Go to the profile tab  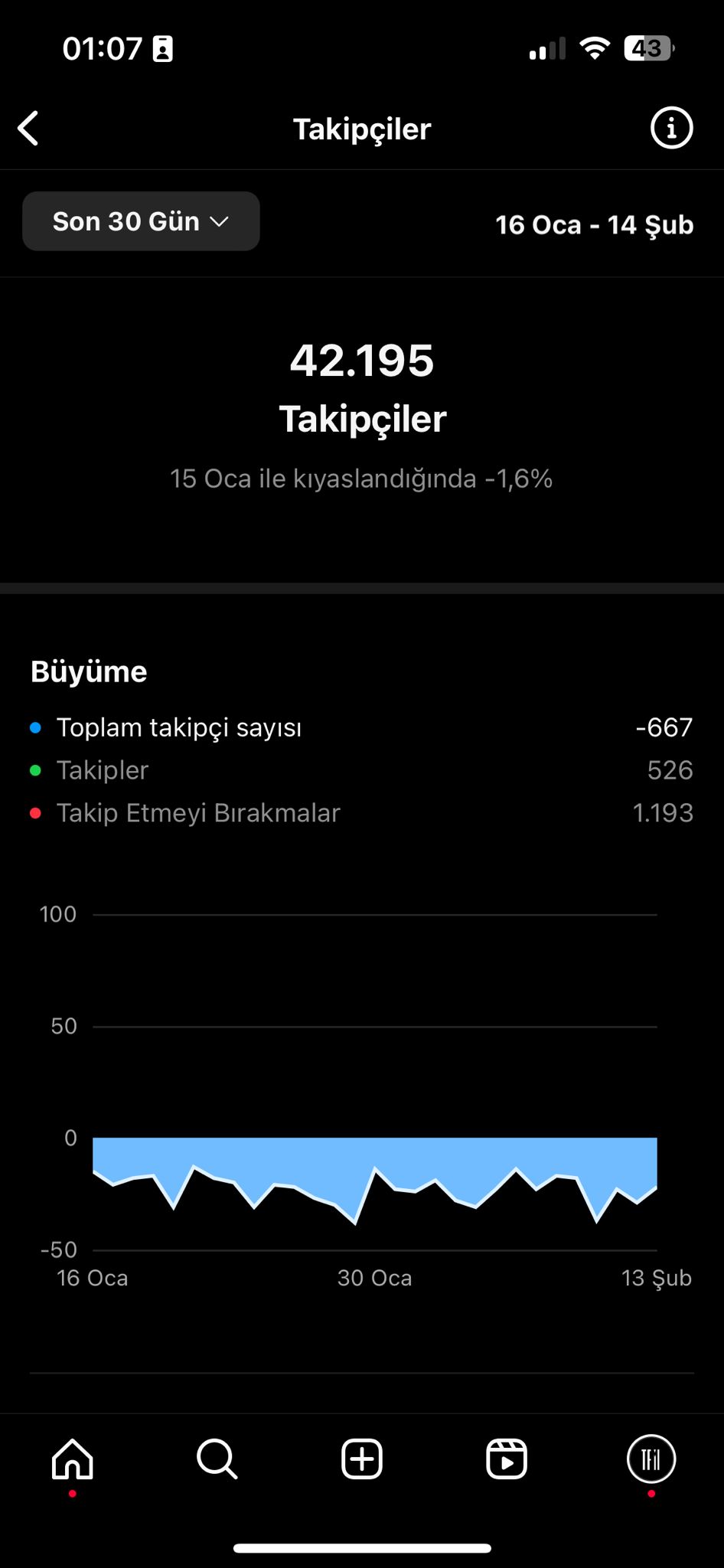pyautogui.click(x=651, y=1459)
